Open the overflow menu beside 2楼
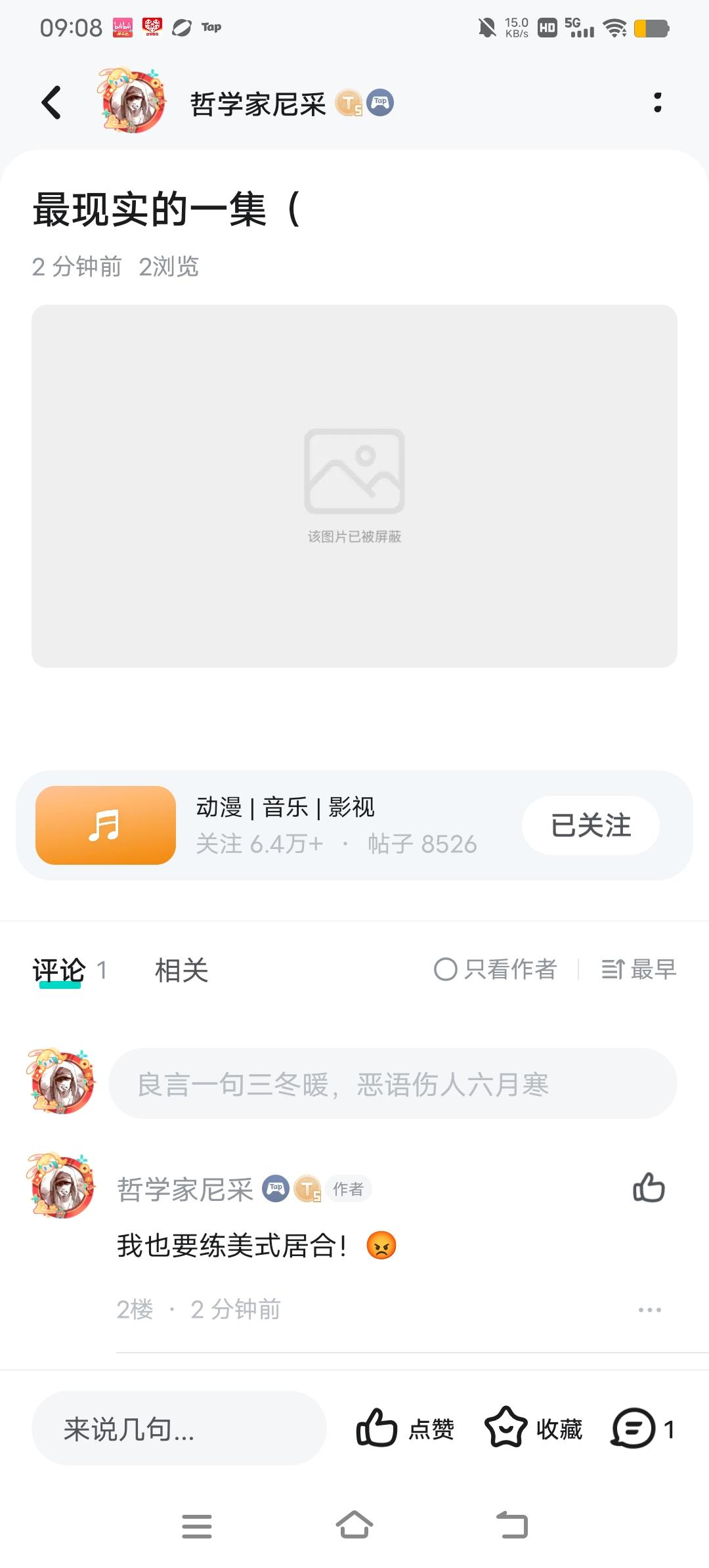 [649, 1309]
